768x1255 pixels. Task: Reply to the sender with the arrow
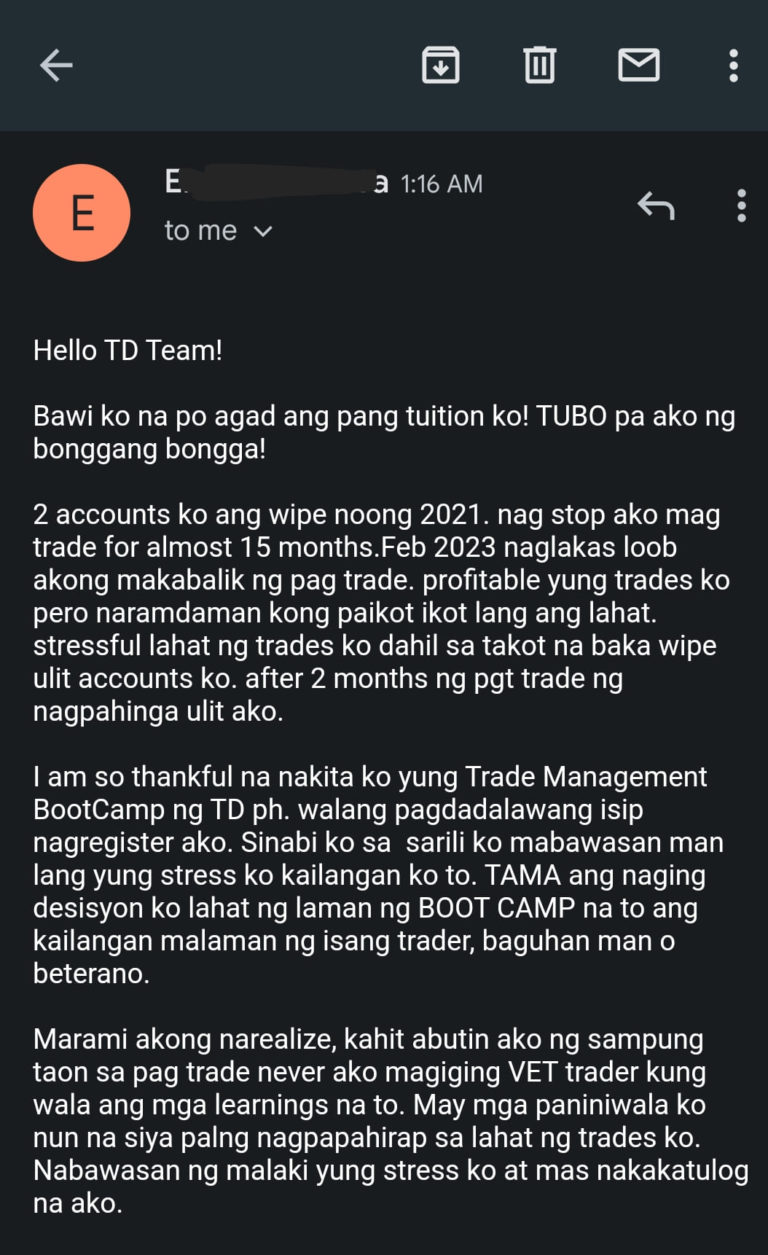point(656,206)
